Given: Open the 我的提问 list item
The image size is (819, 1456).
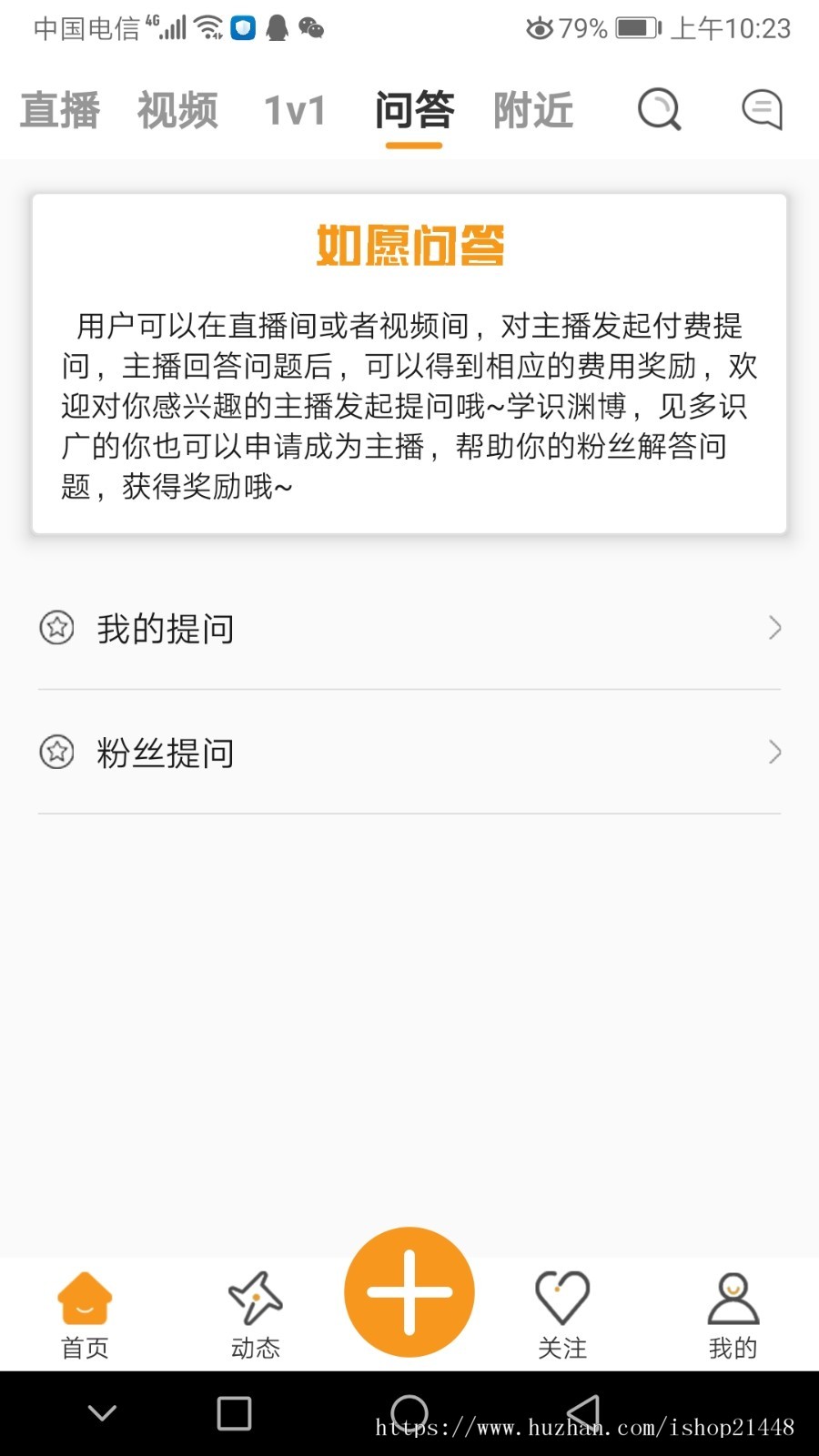Looking at the screenshot, I should pyautogui.click(x=167, y=628).
